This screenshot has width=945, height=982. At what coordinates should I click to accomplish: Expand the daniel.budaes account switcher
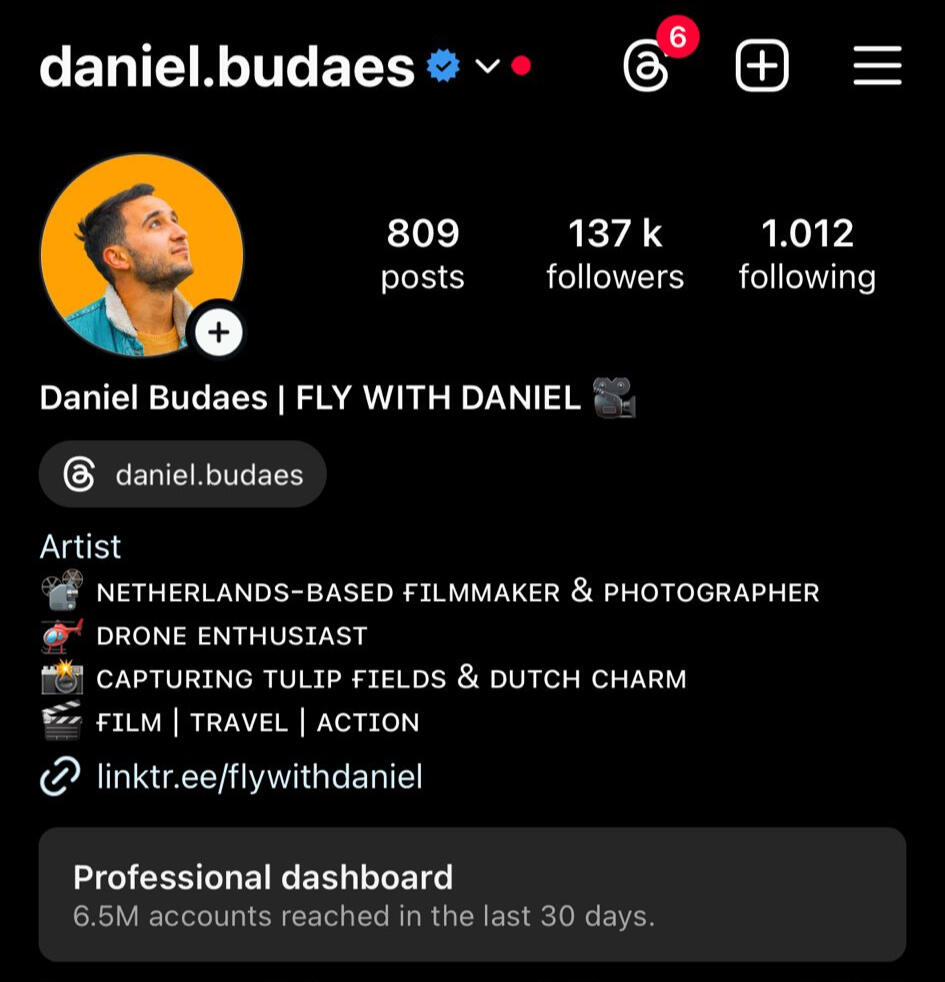[487, 67]
